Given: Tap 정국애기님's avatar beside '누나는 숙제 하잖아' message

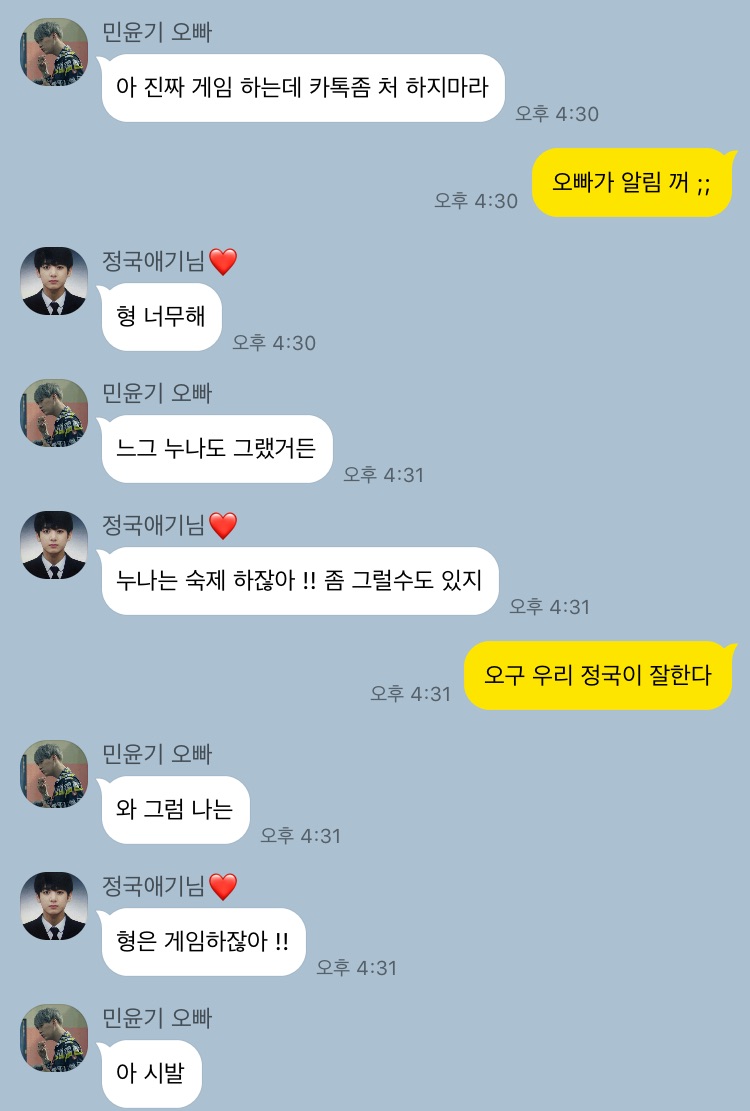Looking at the screenshot, I should [x=54, y=545].
